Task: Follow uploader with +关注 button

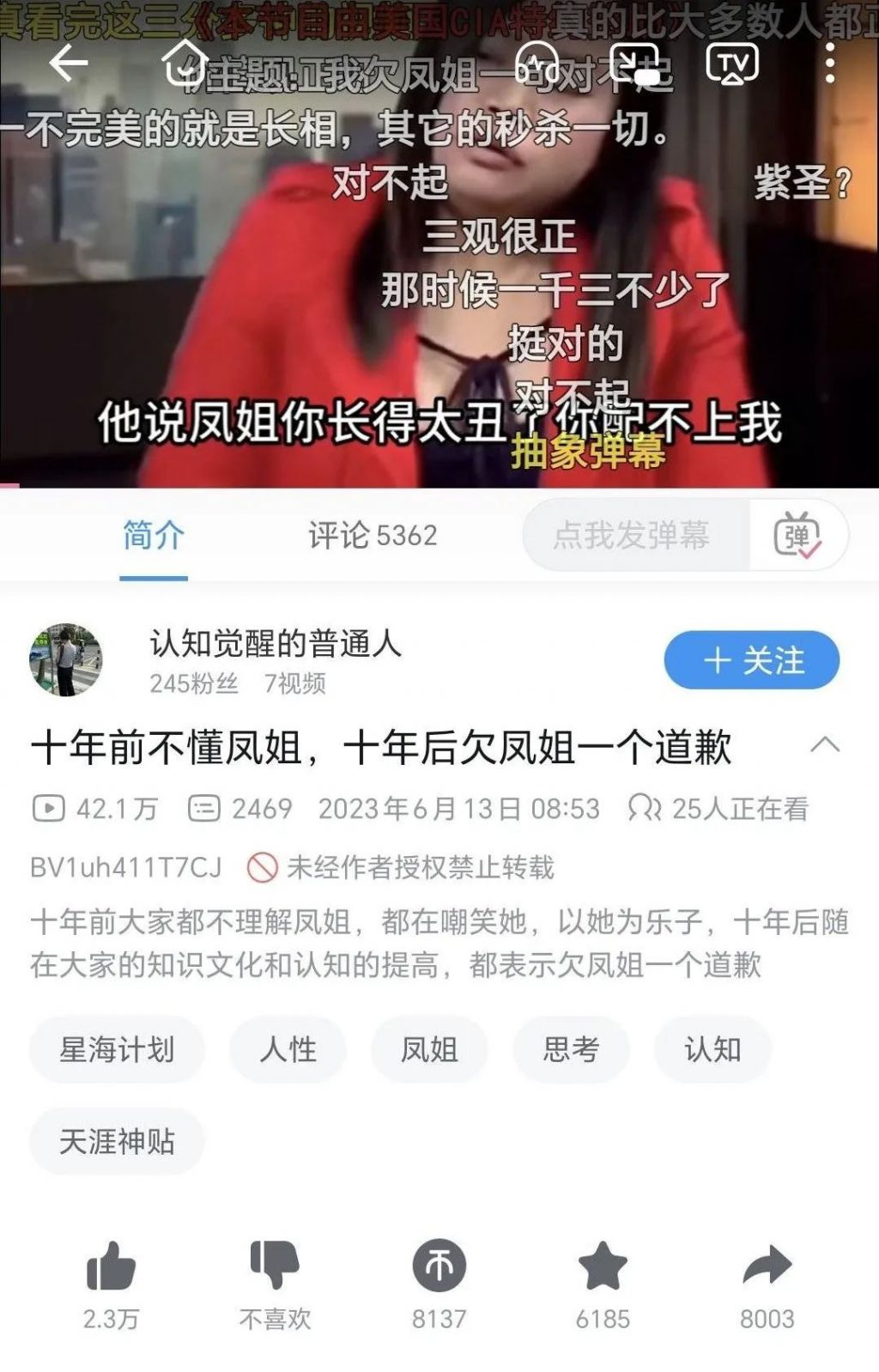Action: pos(751,660)
